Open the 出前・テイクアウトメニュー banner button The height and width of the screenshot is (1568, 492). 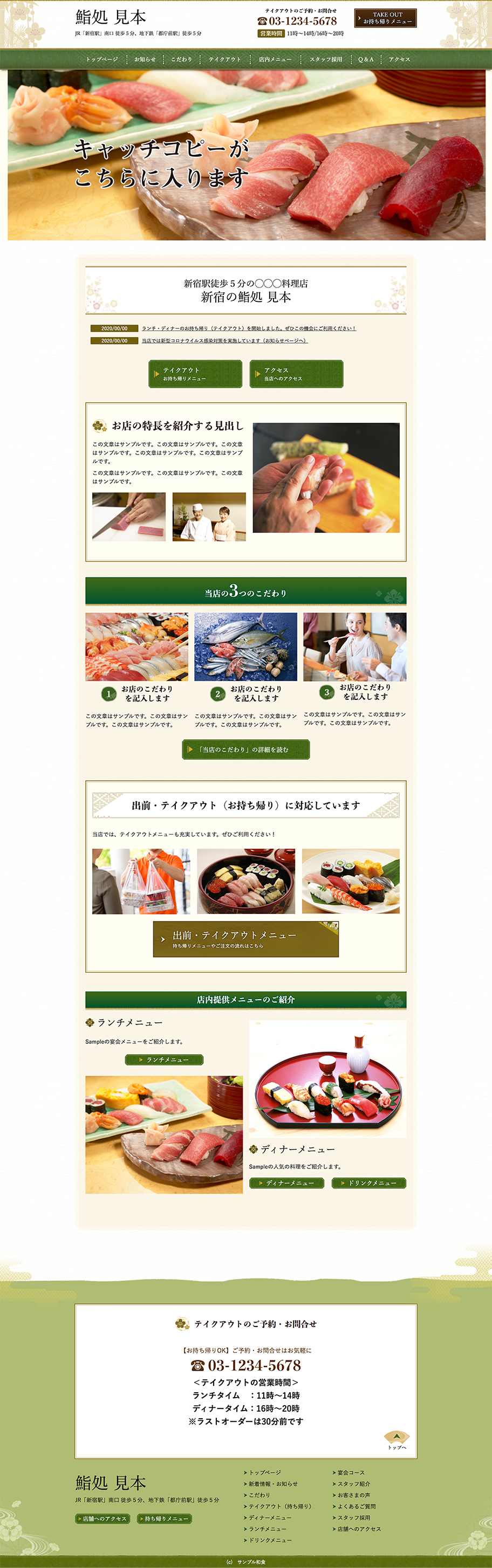point(246,939)
